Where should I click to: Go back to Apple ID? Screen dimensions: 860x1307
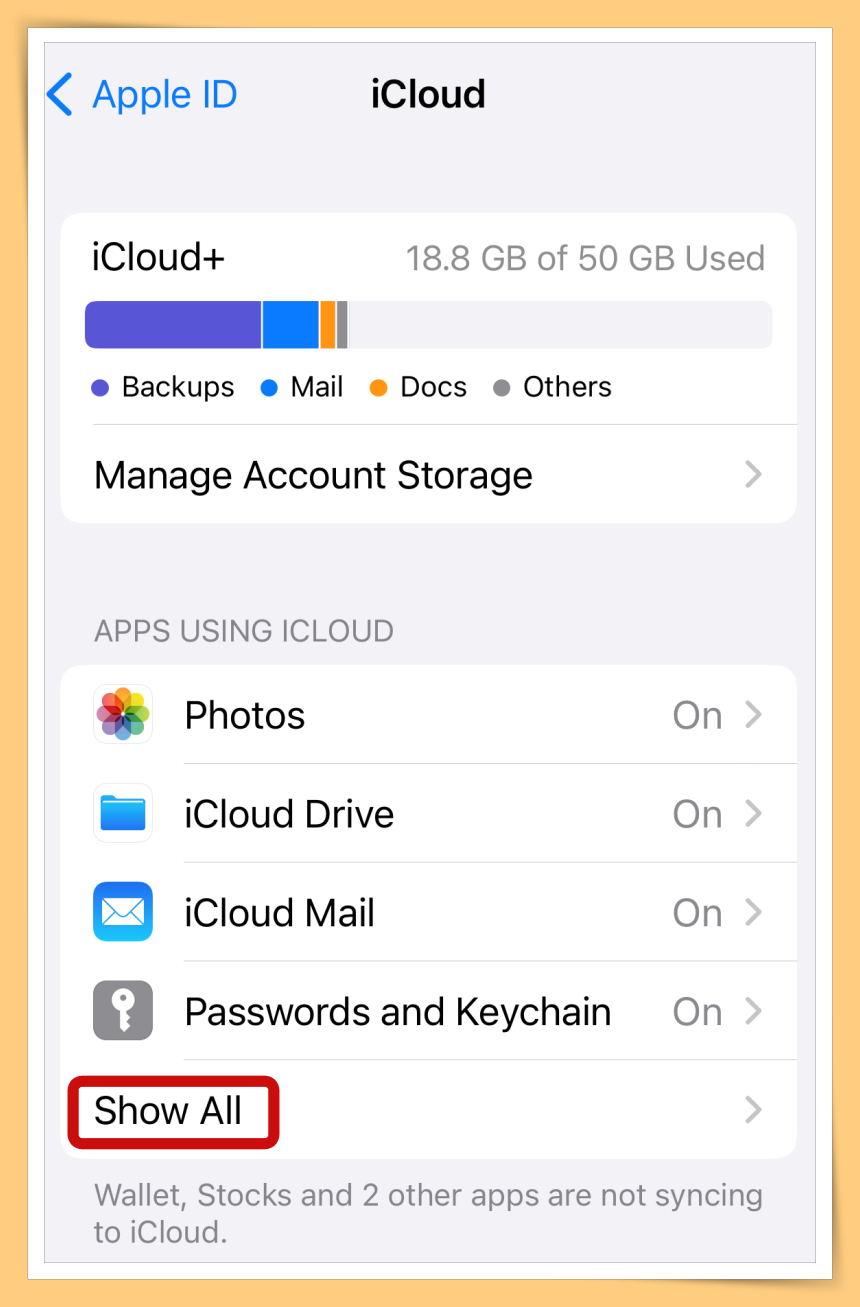pyautogui.click(x=141, y=95)
